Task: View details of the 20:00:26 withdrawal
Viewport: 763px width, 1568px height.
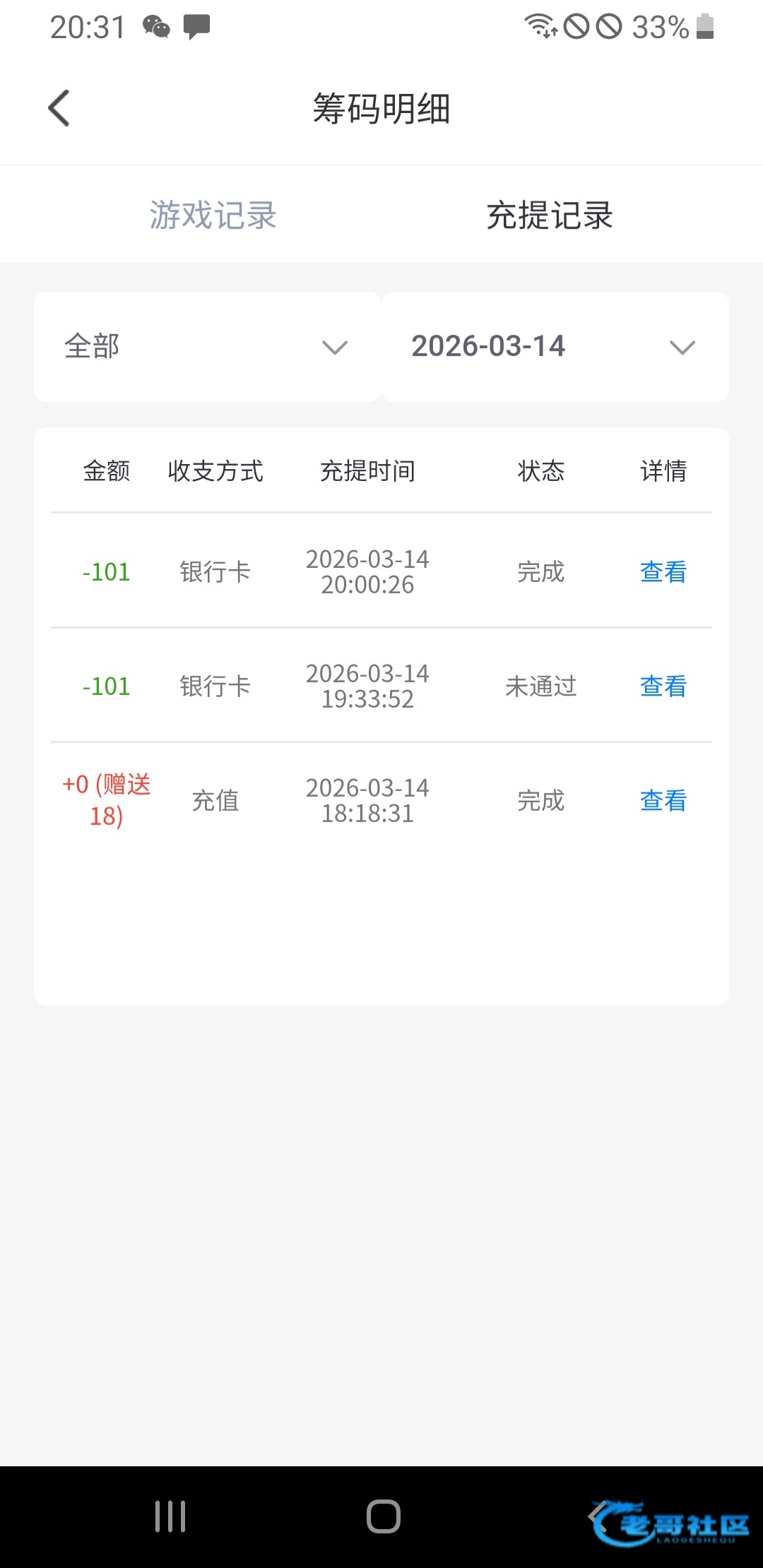Action: 663,571
